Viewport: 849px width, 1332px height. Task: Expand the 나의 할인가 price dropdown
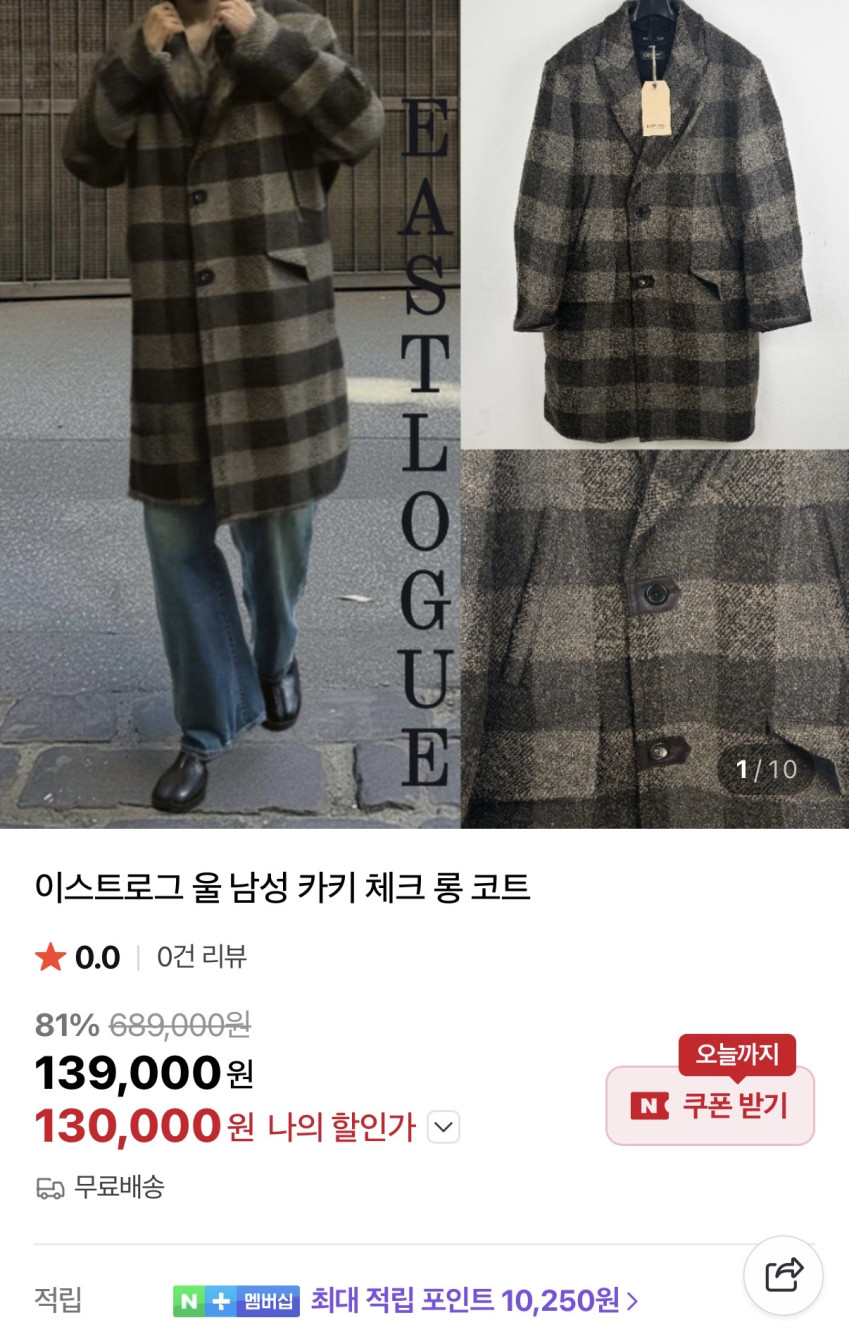443,1128
